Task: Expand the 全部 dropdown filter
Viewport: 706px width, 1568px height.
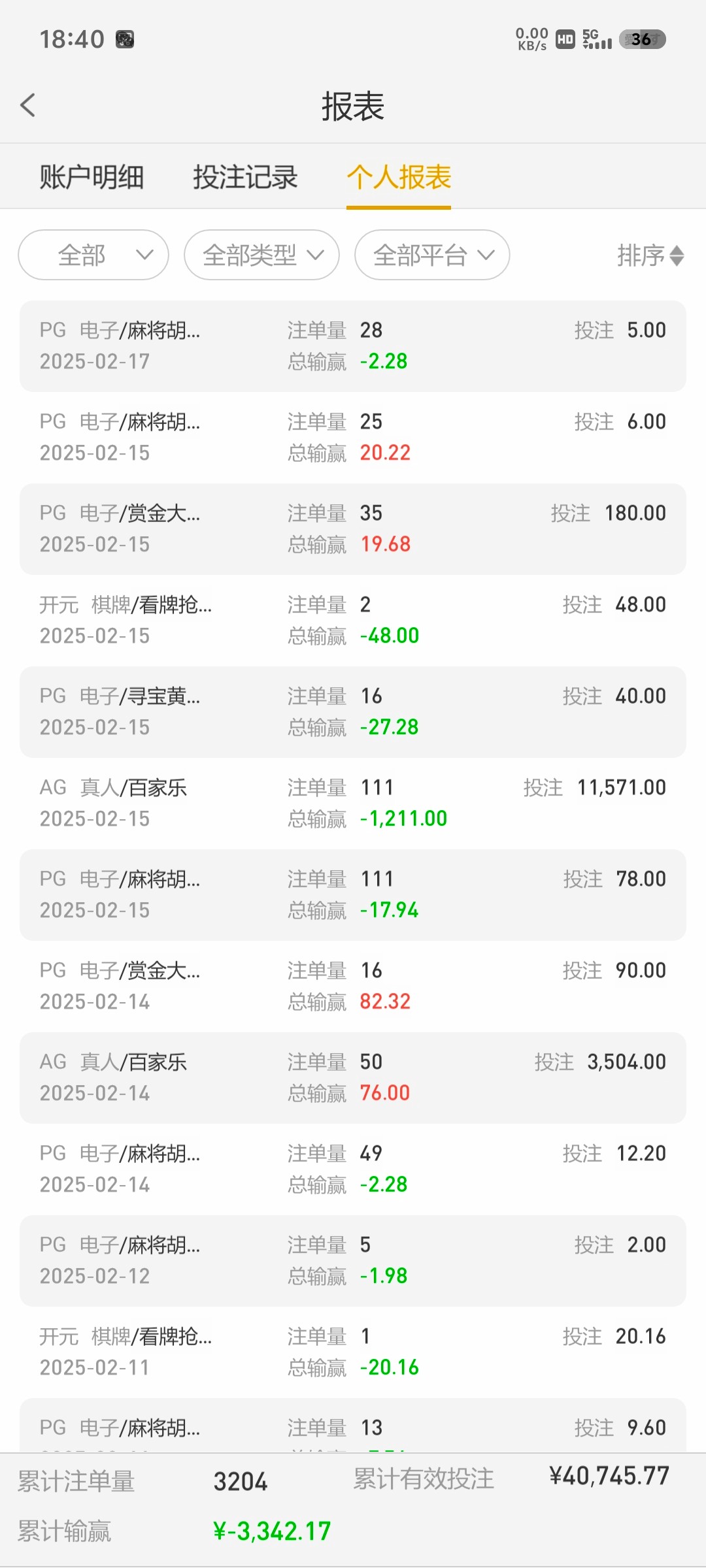Action: coord(93,255)
